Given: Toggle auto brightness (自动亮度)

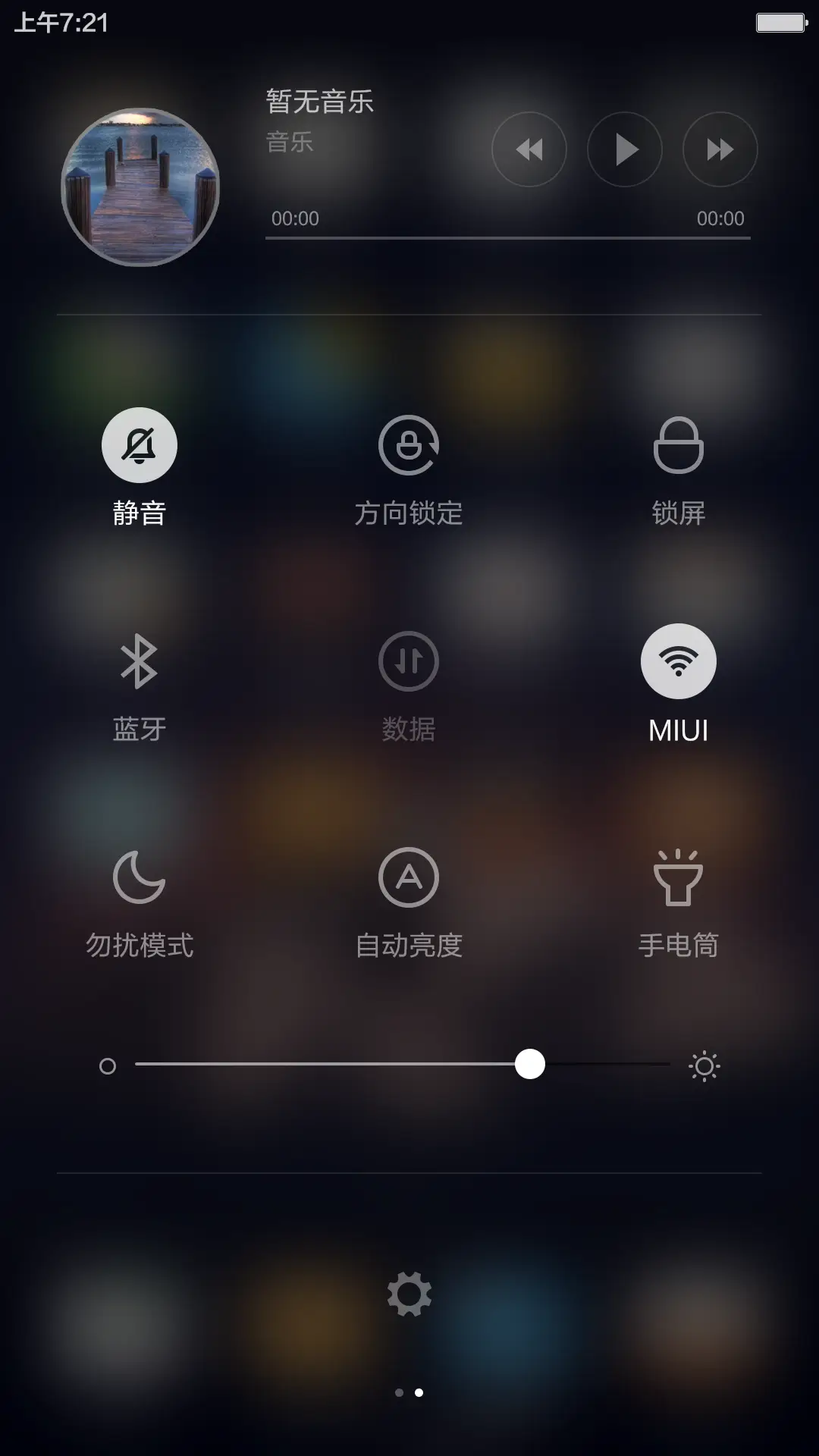Looking at the screenshot, I should [409, 877].
